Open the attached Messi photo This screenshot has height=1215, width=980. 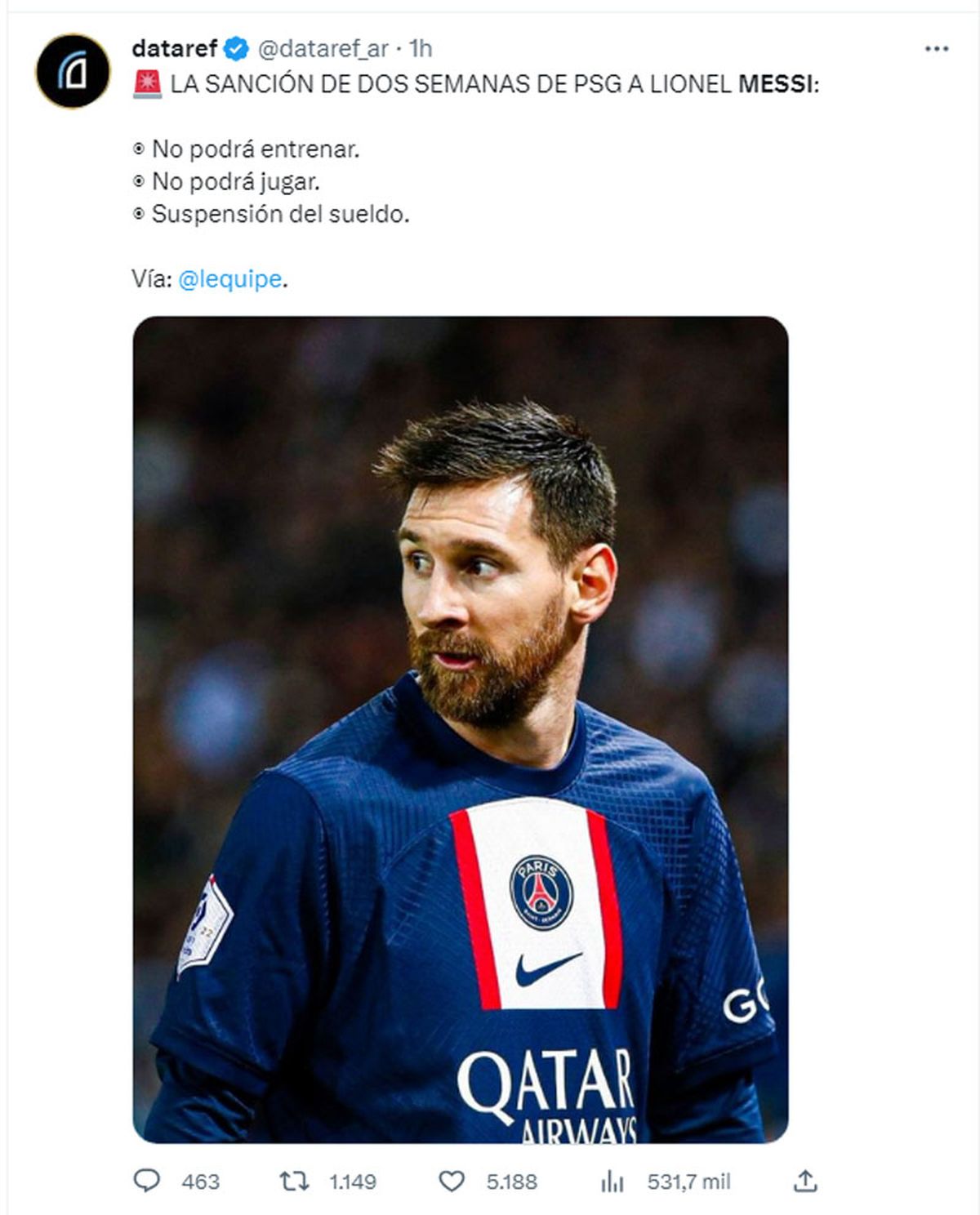(x=460, y=728)
